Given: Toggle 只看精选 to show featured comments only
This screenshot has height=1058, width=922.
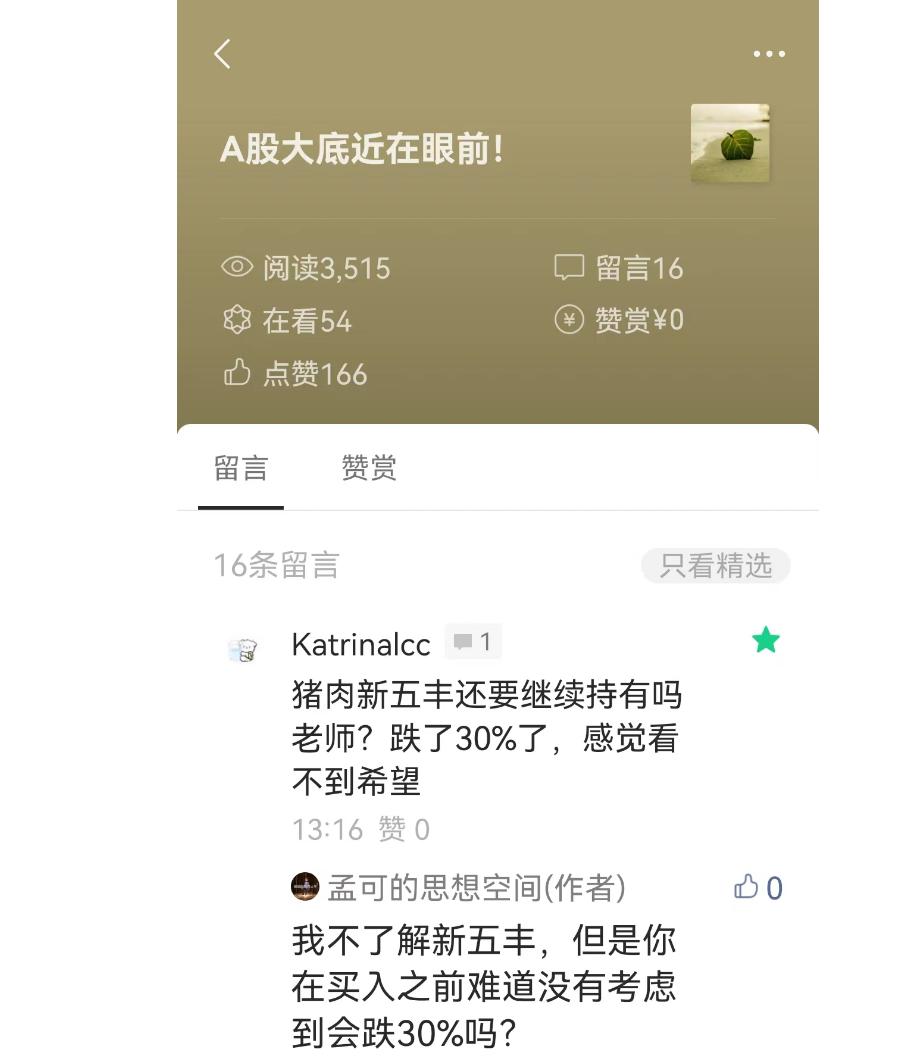Looking at the screenshot, I should (x=716, y=566).
